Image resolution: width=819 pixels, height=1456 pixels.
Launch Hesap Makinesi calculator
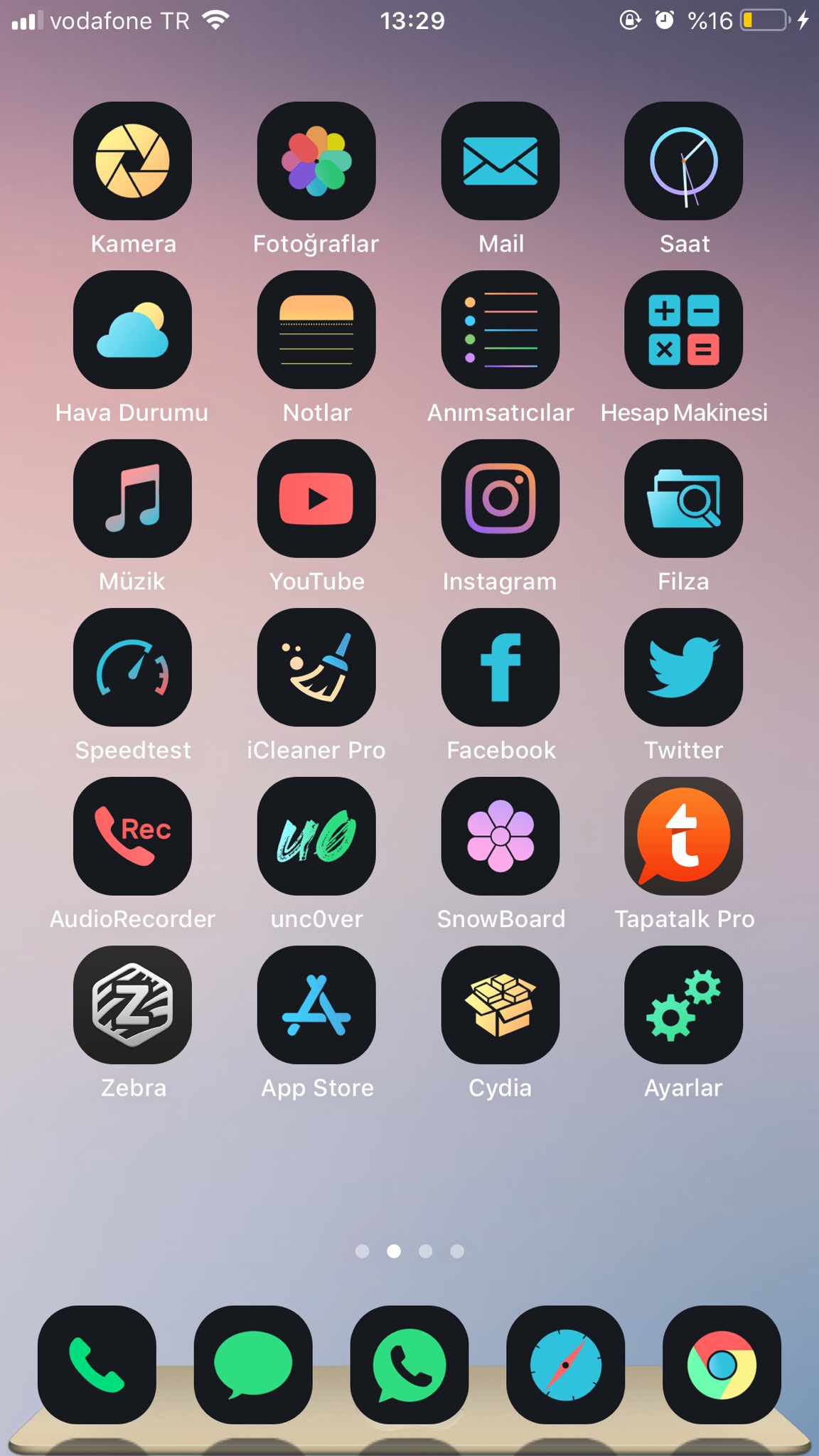click(683, 329)
